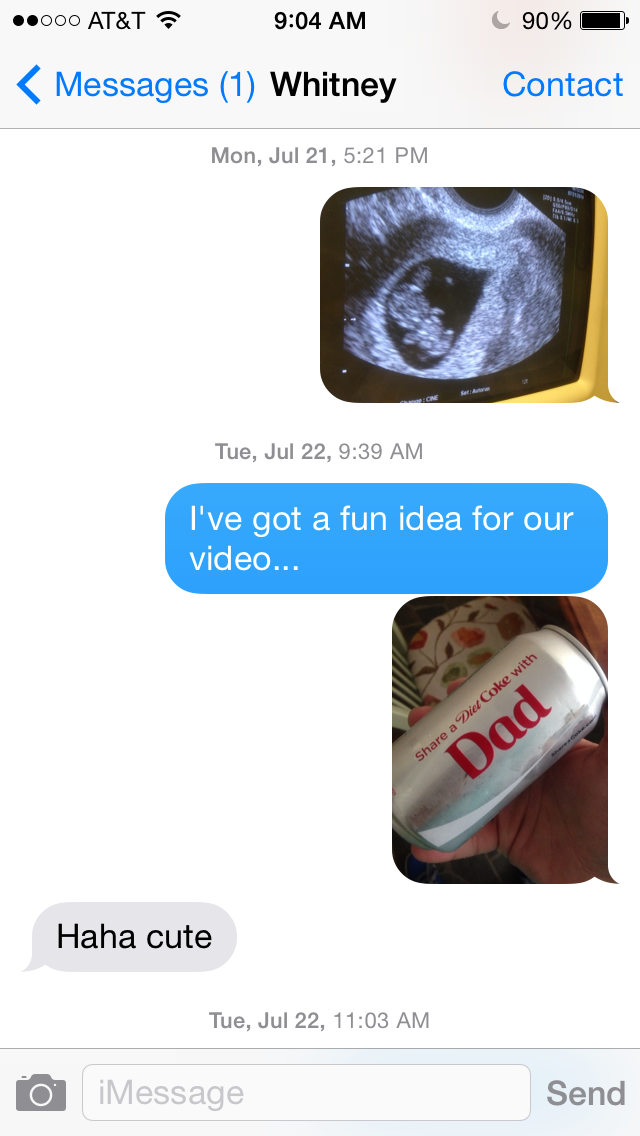This screenshot has height=1136, width=640.
Task: Open the ultrasound photo attachment
Action: point(465,295)
